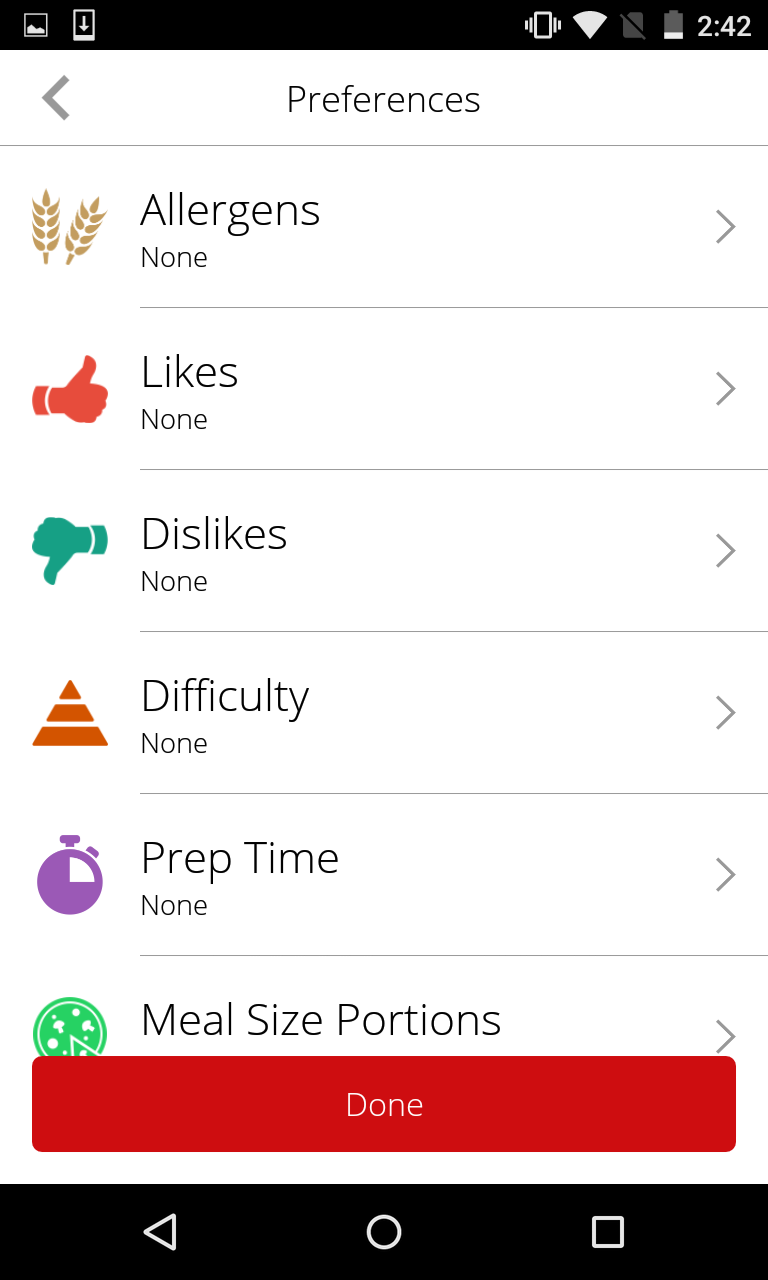Choose the Difficulty setting
Screen dimensions: 768x1280
[x=384, y=714]
